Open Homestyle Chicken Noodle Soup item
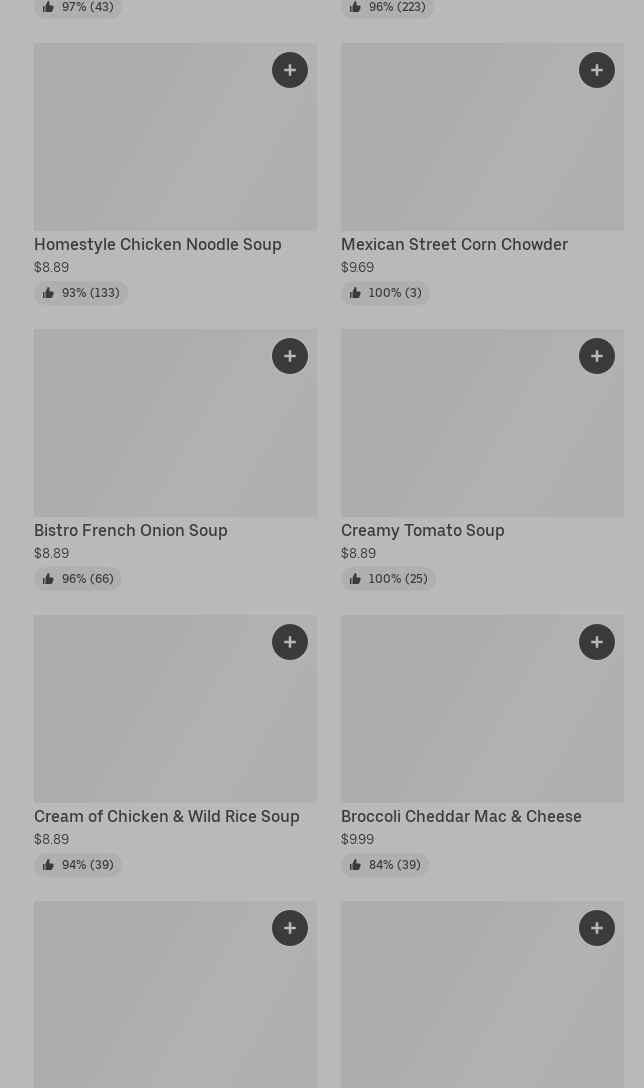The height and width of the screenshot is (1088, 644). coord(157,244)
